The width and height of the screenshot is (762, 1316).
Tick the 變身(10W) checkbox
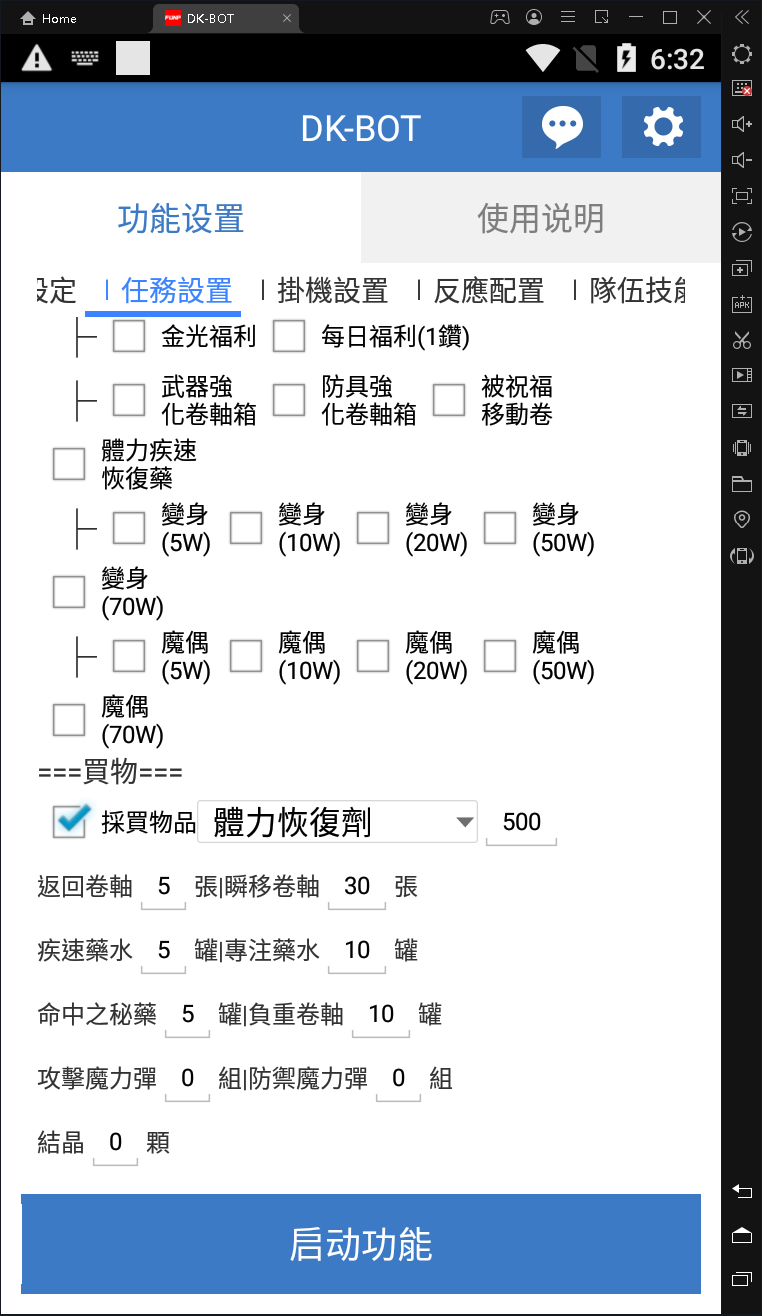pyautogui.click(x=246, y=528)
